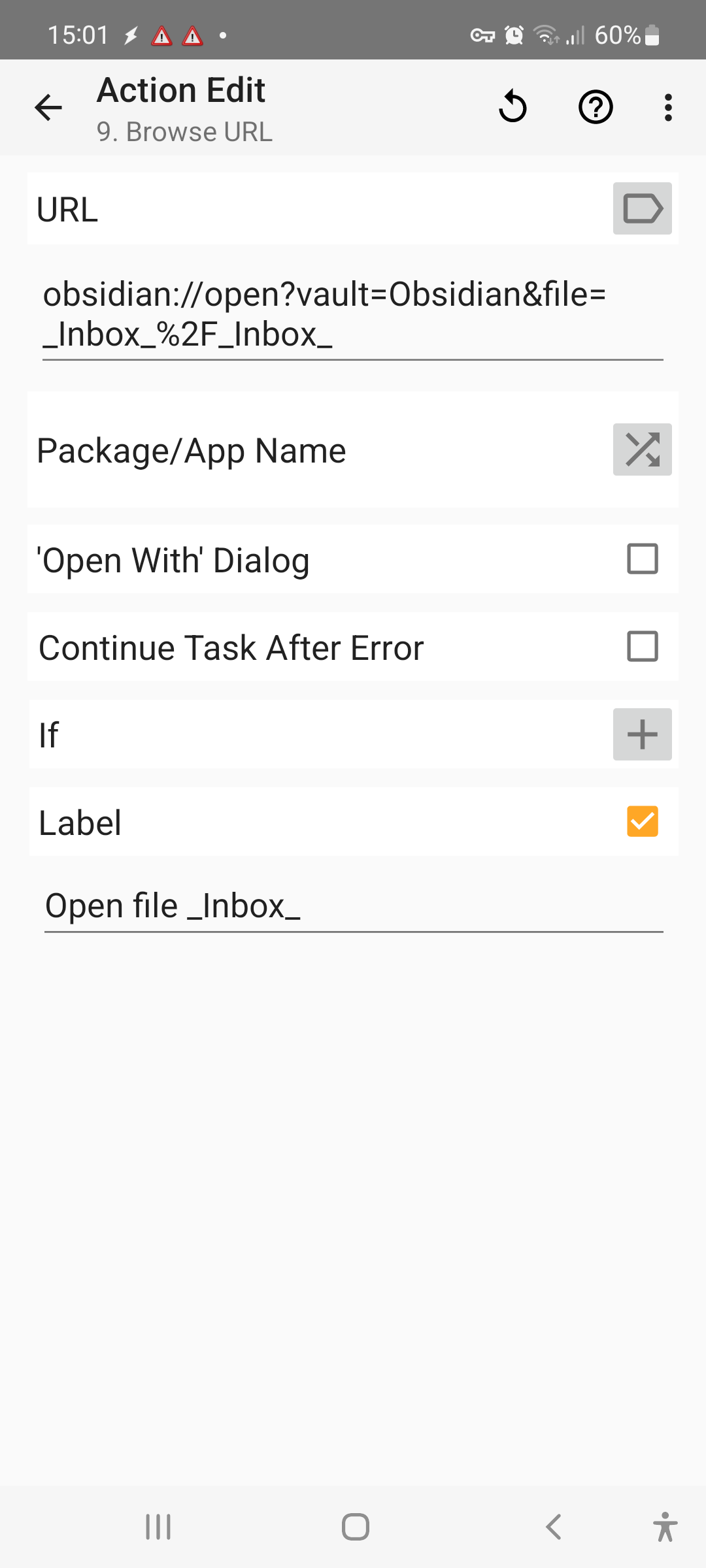Add an If condition with plus

[x=642, y=734]
